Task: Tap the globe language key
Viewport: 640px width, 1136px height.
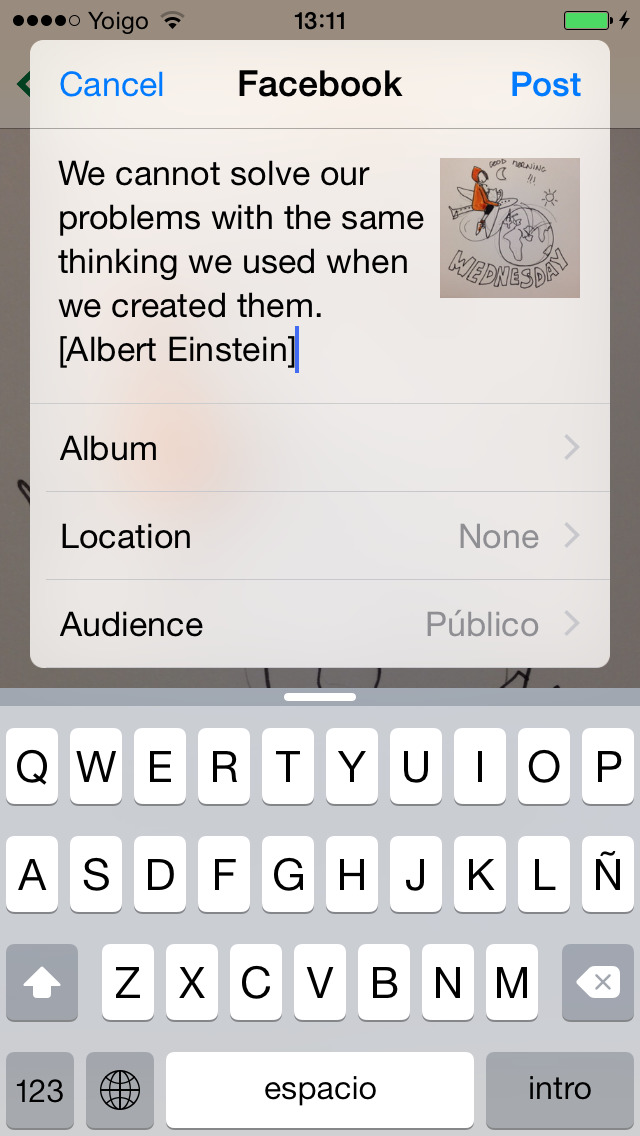Action: tap(120, 1089)
